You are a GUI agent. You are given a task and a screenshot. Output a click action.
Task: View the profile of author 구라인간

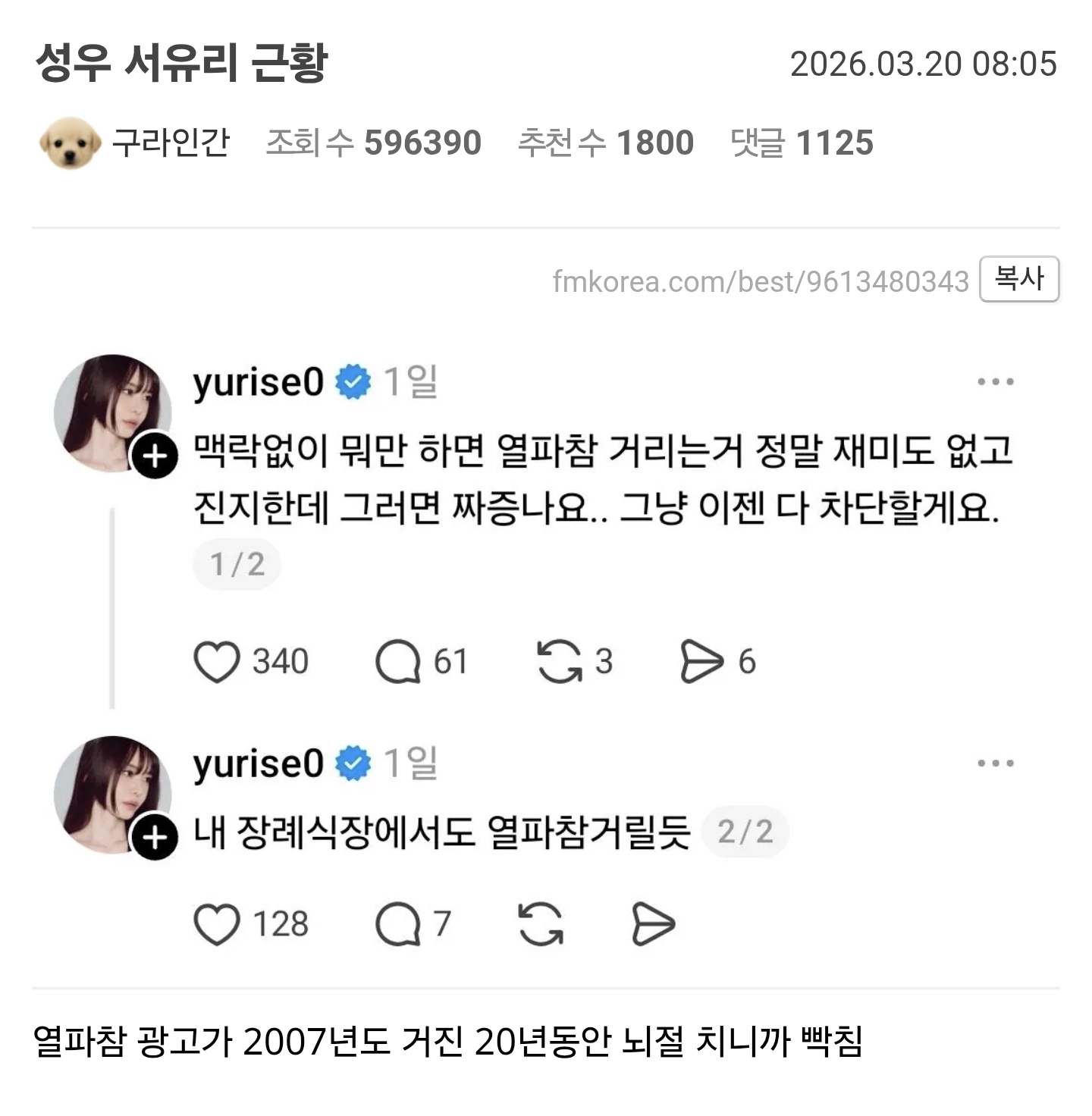pos(170,142)
